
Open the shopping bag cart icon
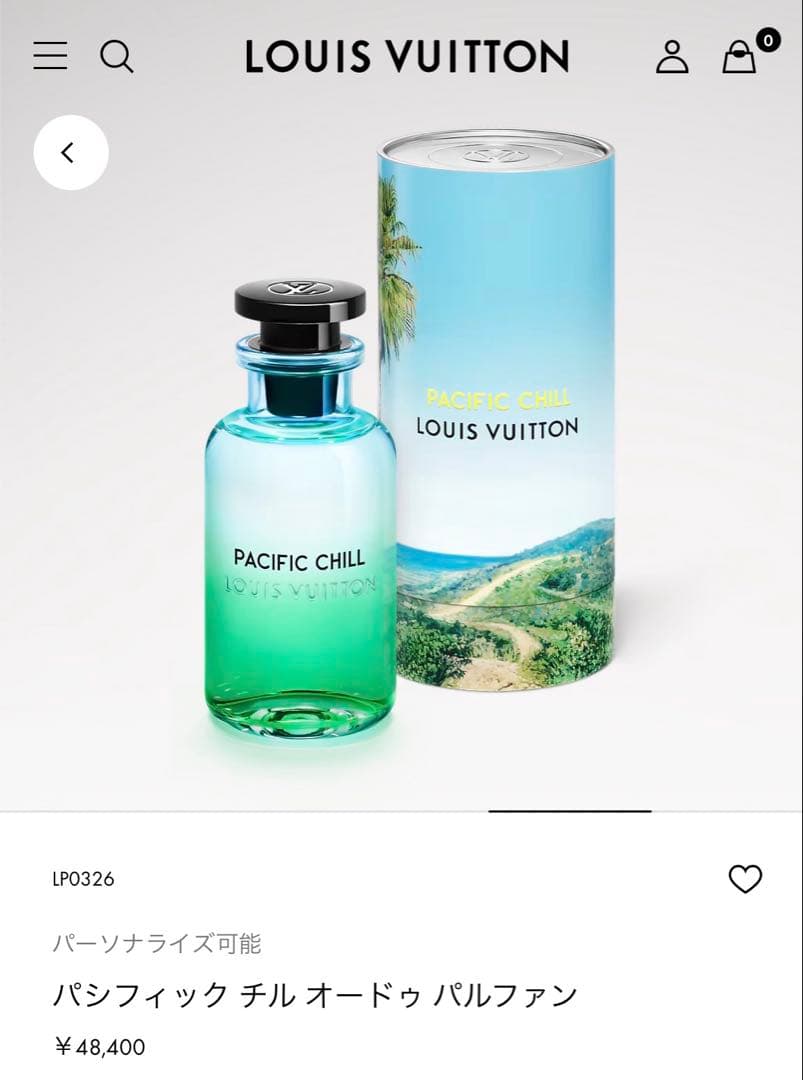point(737,58)
